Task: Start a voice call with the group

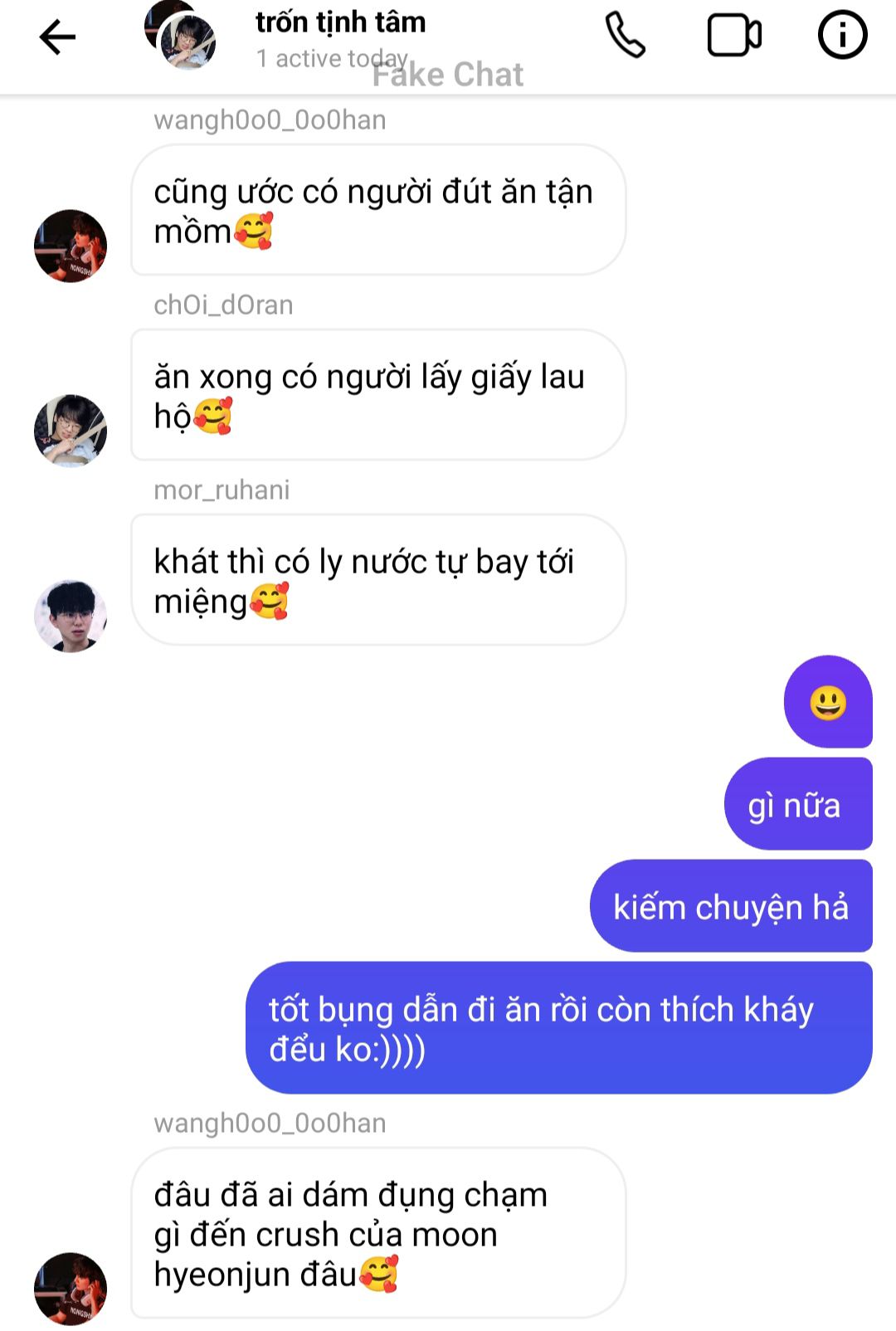Action: click(625, 36)
